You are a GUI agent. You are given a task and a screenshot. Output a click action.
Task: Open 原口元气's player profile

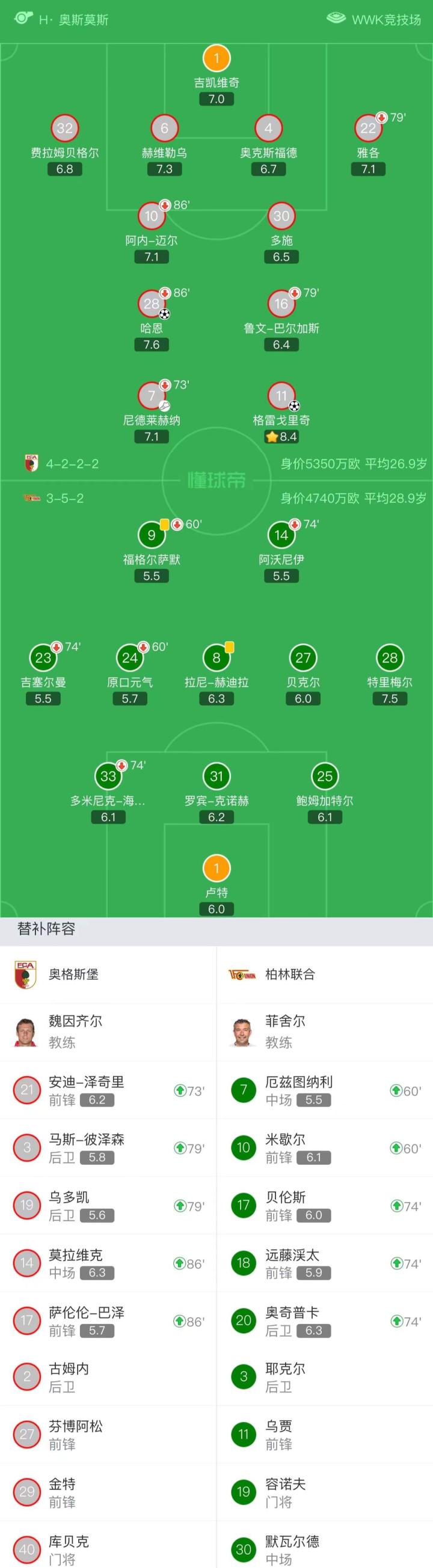point(130,658)
